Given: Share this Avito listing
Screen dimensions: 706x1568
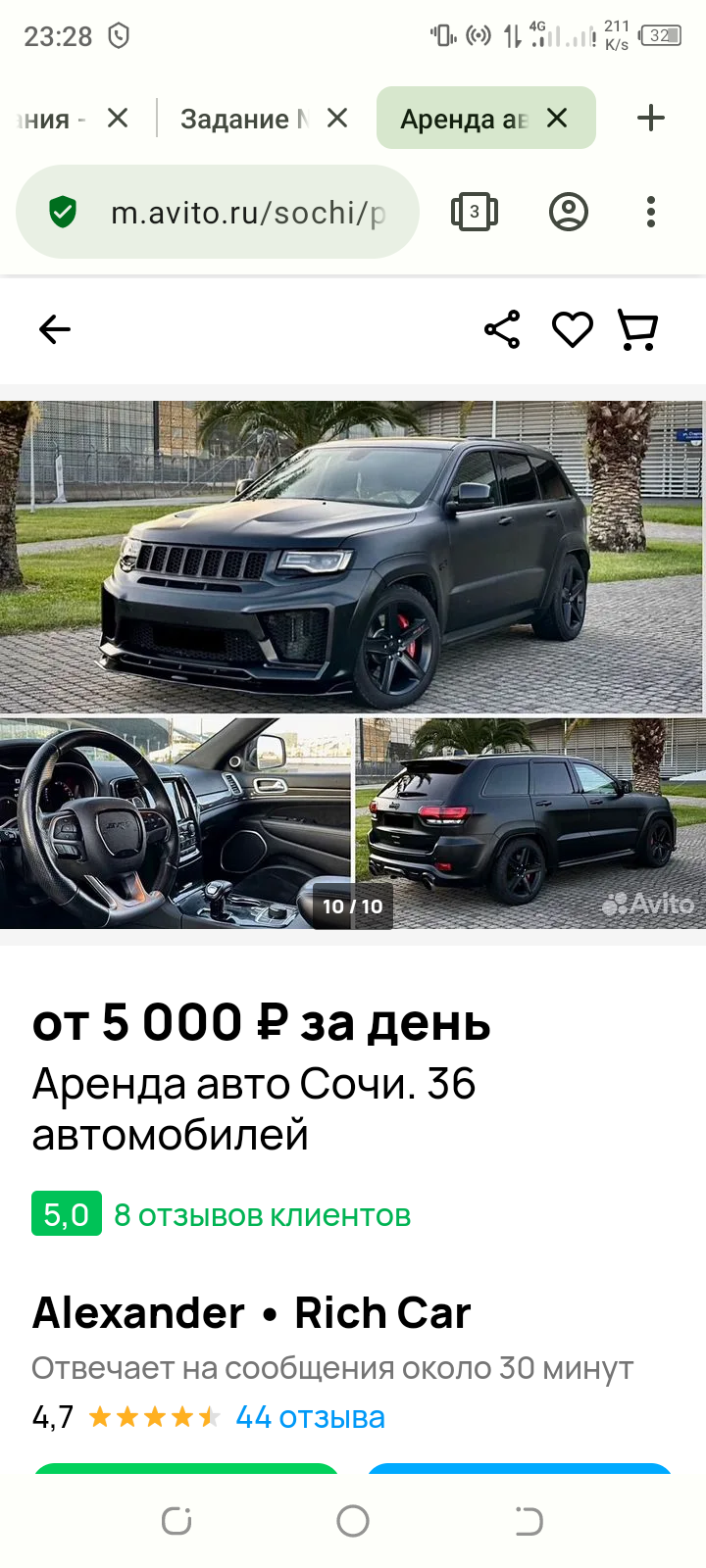Looking at the screenshot, I should coord(502,329).
